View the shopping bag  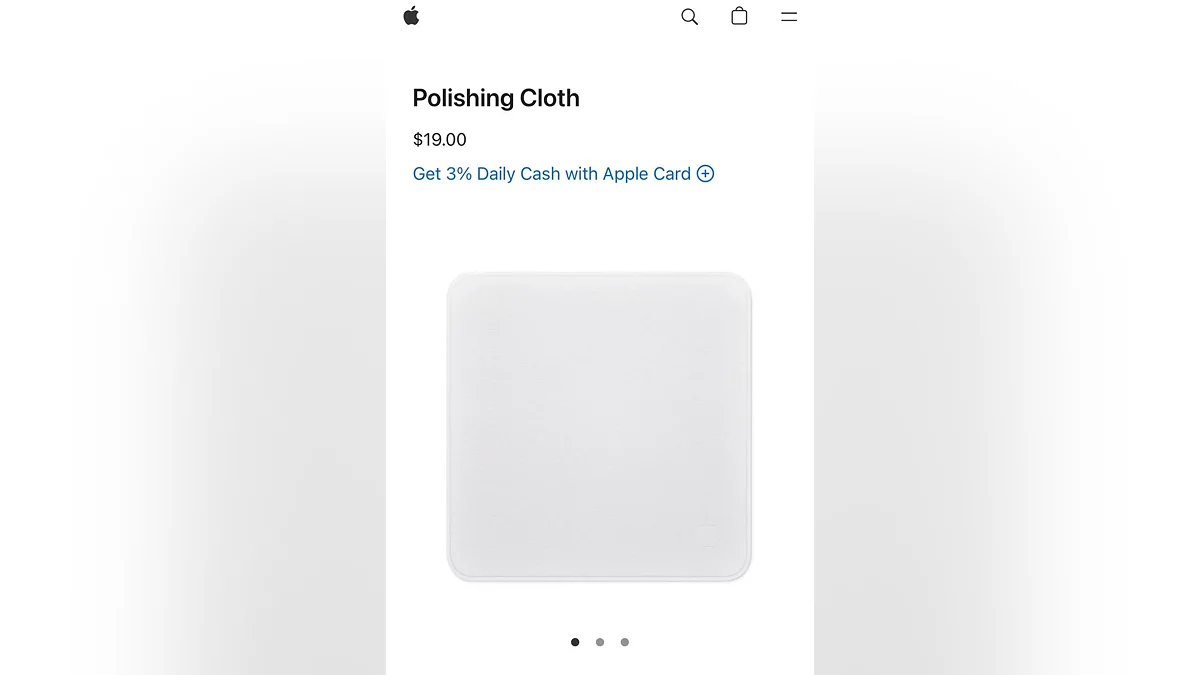(739, 16)
